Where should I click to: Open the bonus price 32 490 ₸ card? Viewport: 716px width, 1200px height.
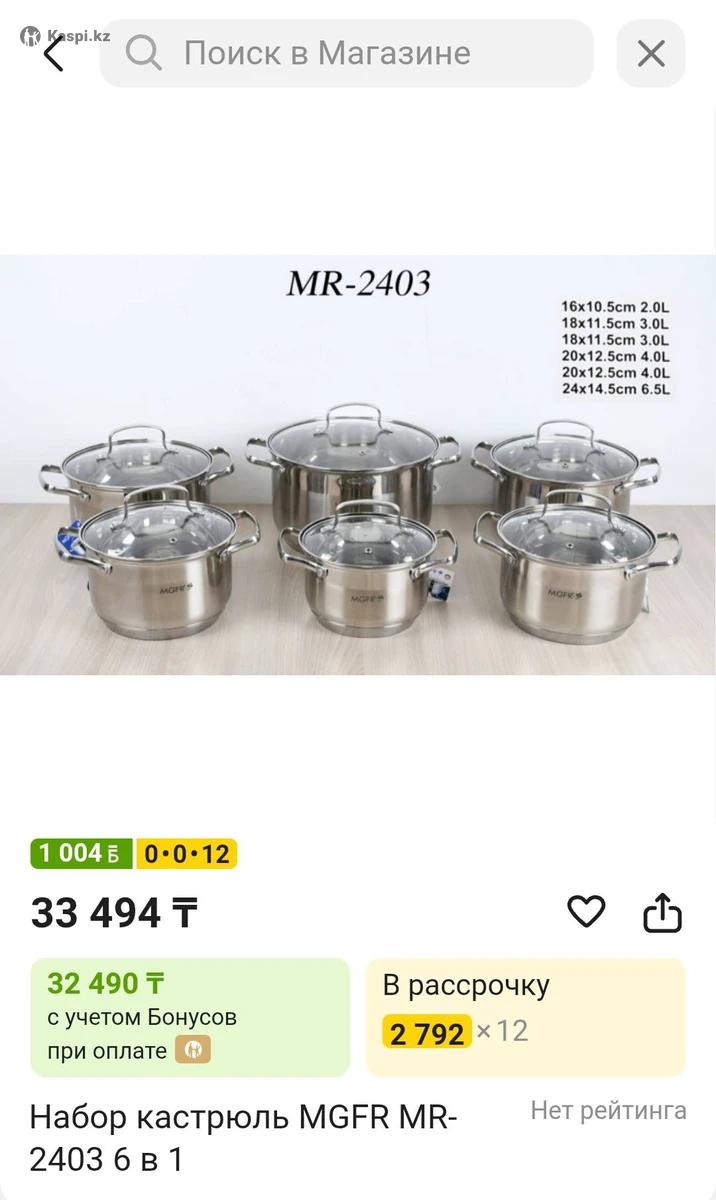pyautogui.click(x=190, y=1017)
